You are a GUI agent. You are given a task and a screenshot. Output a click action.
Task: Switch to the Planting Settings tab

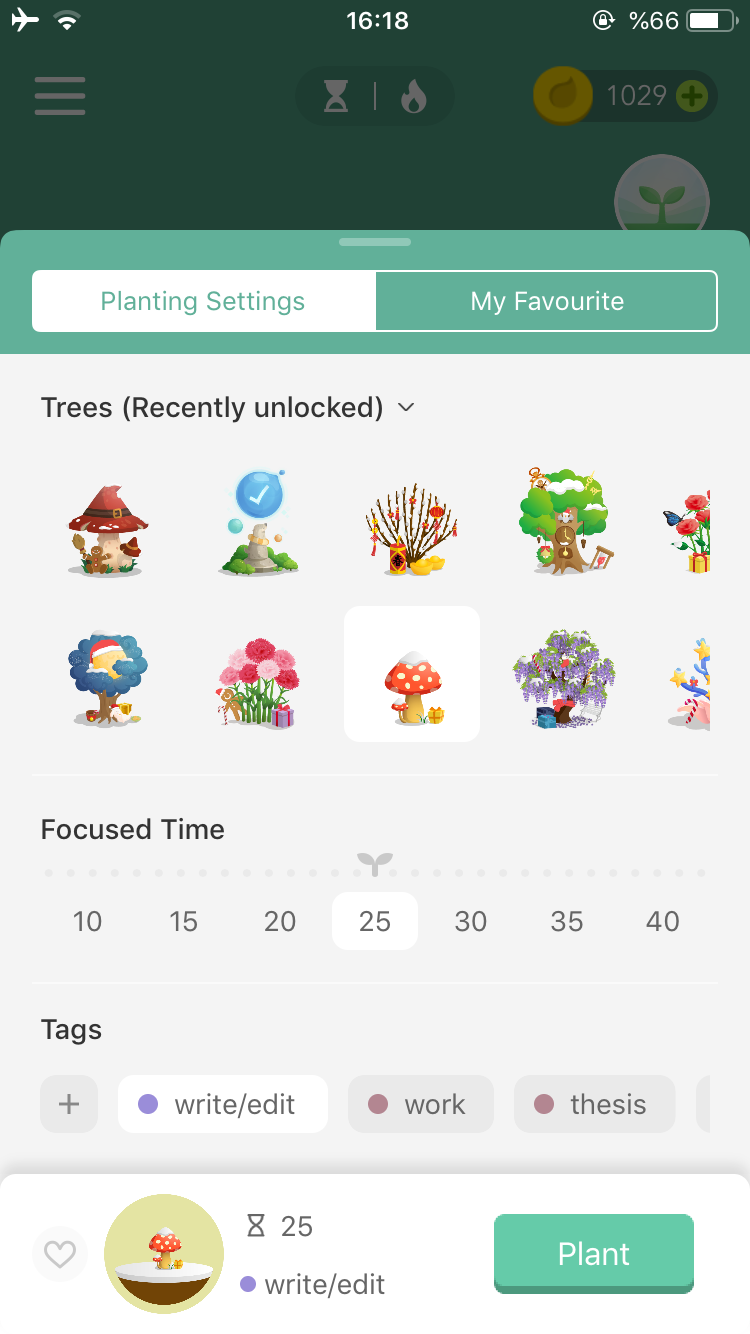tap(203, 301)
